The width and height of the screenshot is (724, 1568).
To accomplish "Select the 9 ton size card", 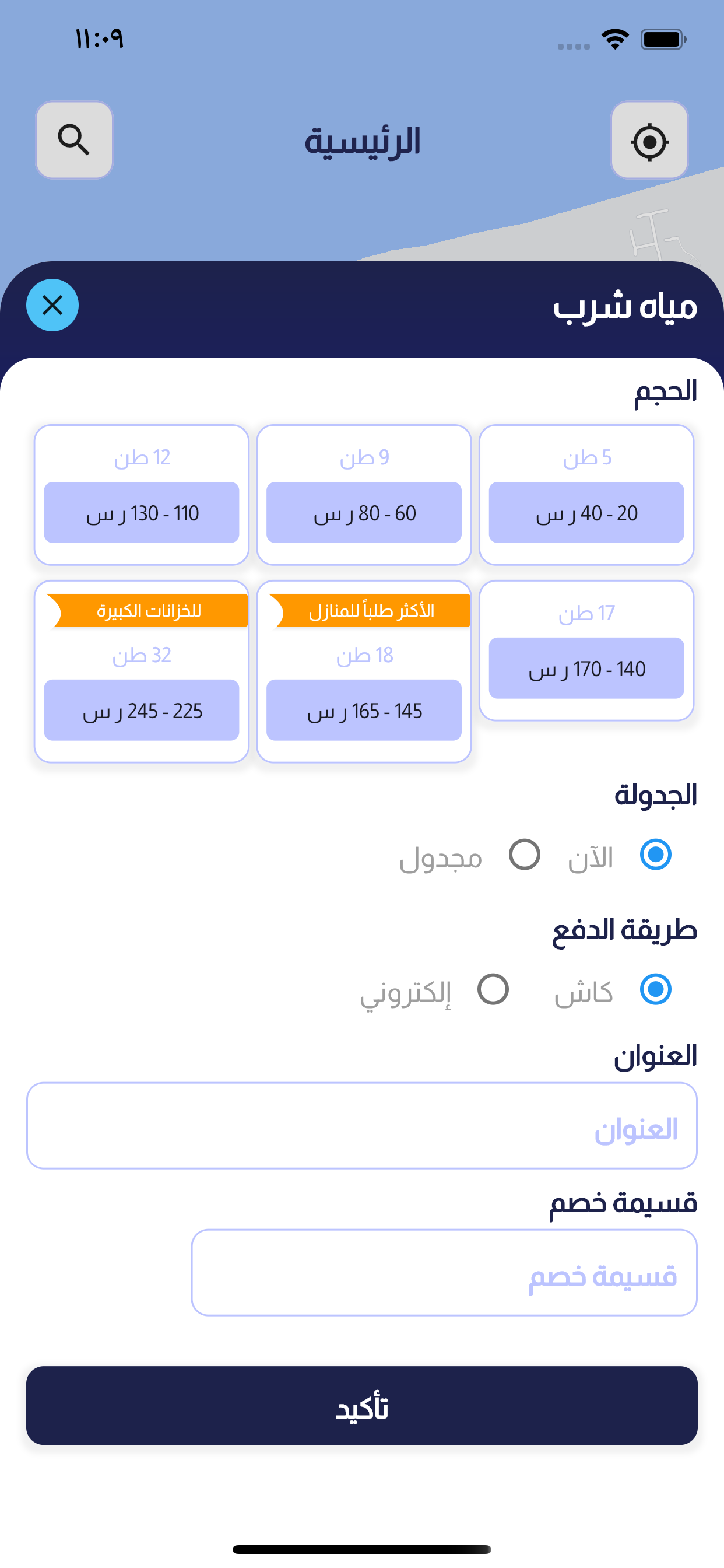I will coord(364,494).
